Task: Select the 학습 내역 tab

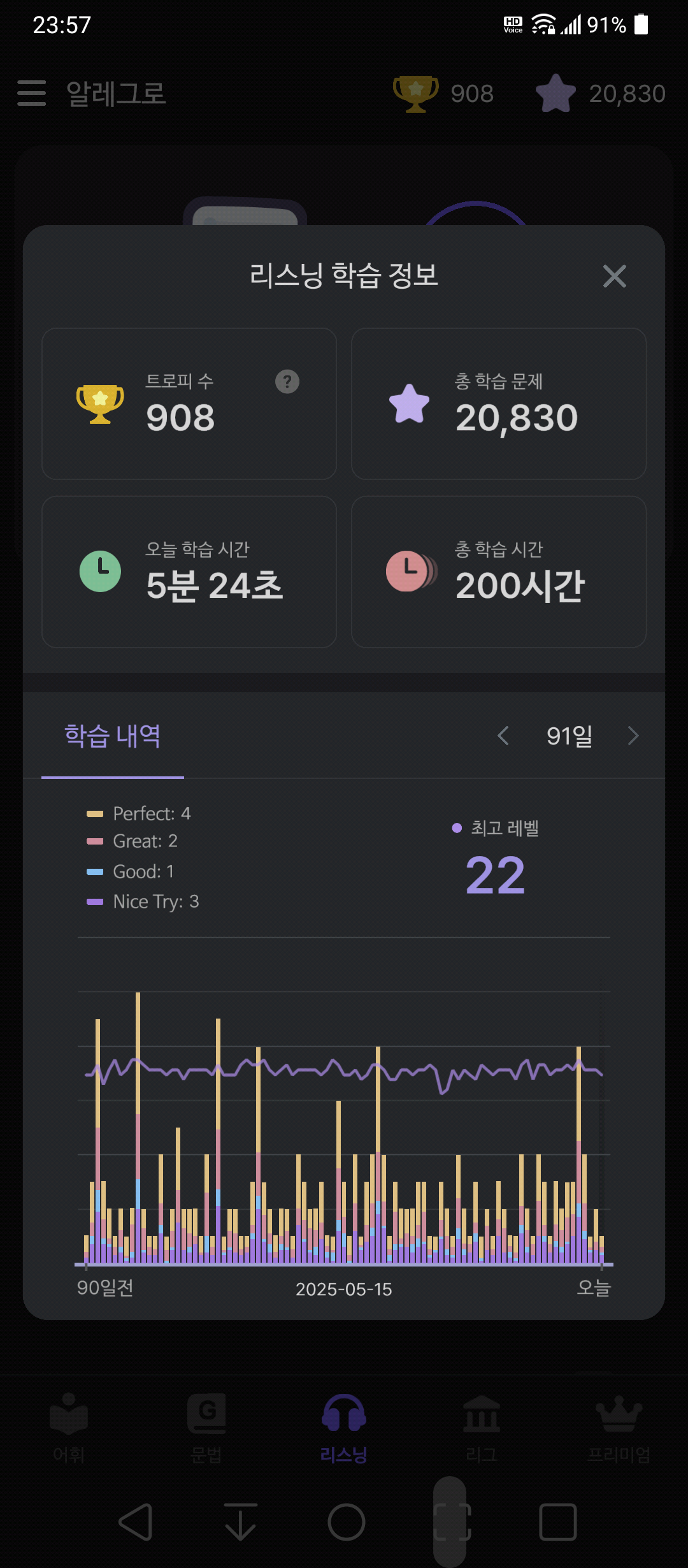Action: coord(113,736)
